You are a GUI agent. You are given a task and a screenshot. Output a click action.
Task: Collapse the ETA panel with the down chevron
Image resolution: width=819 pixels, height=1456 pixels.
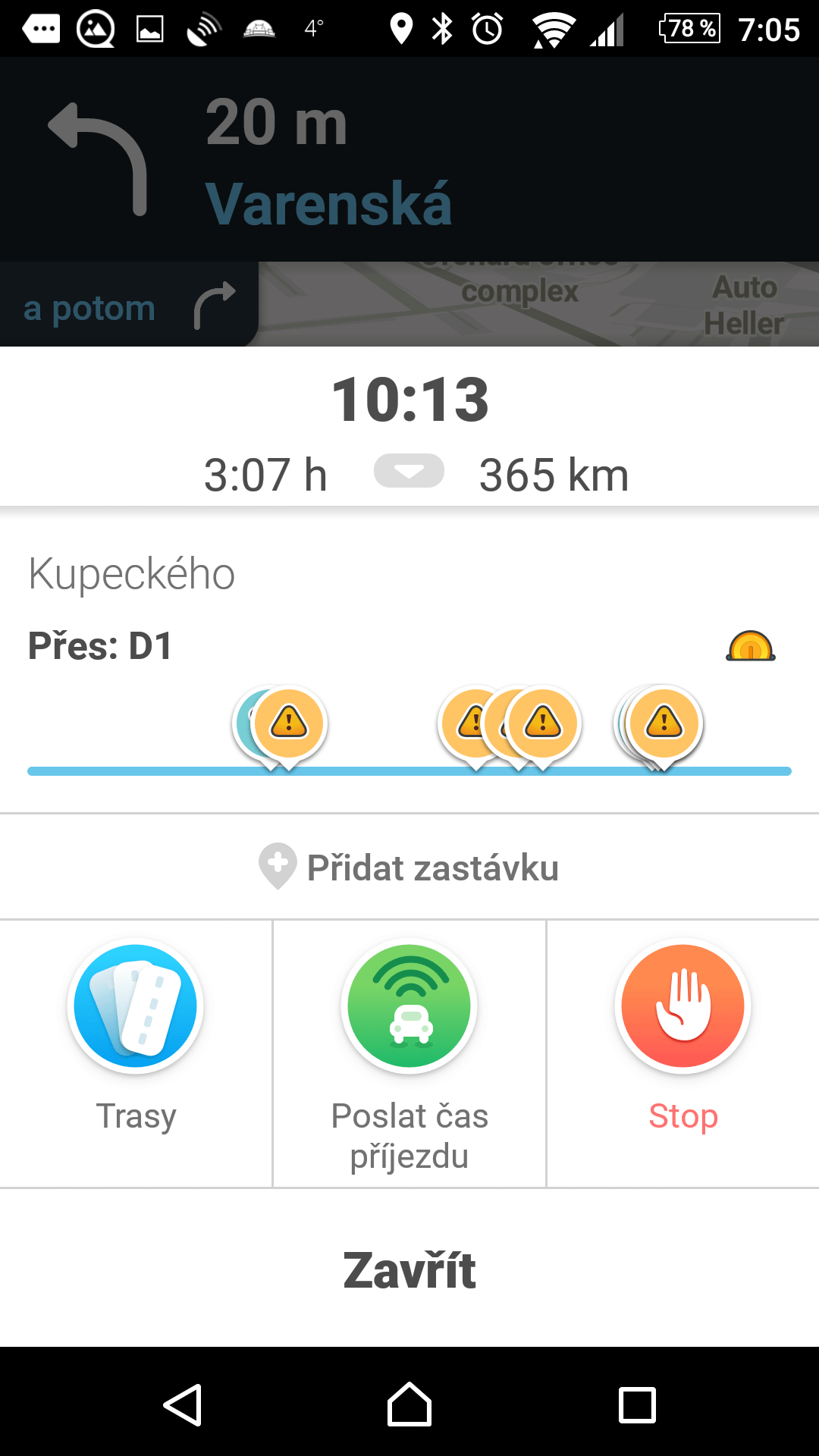pos(409,472)
